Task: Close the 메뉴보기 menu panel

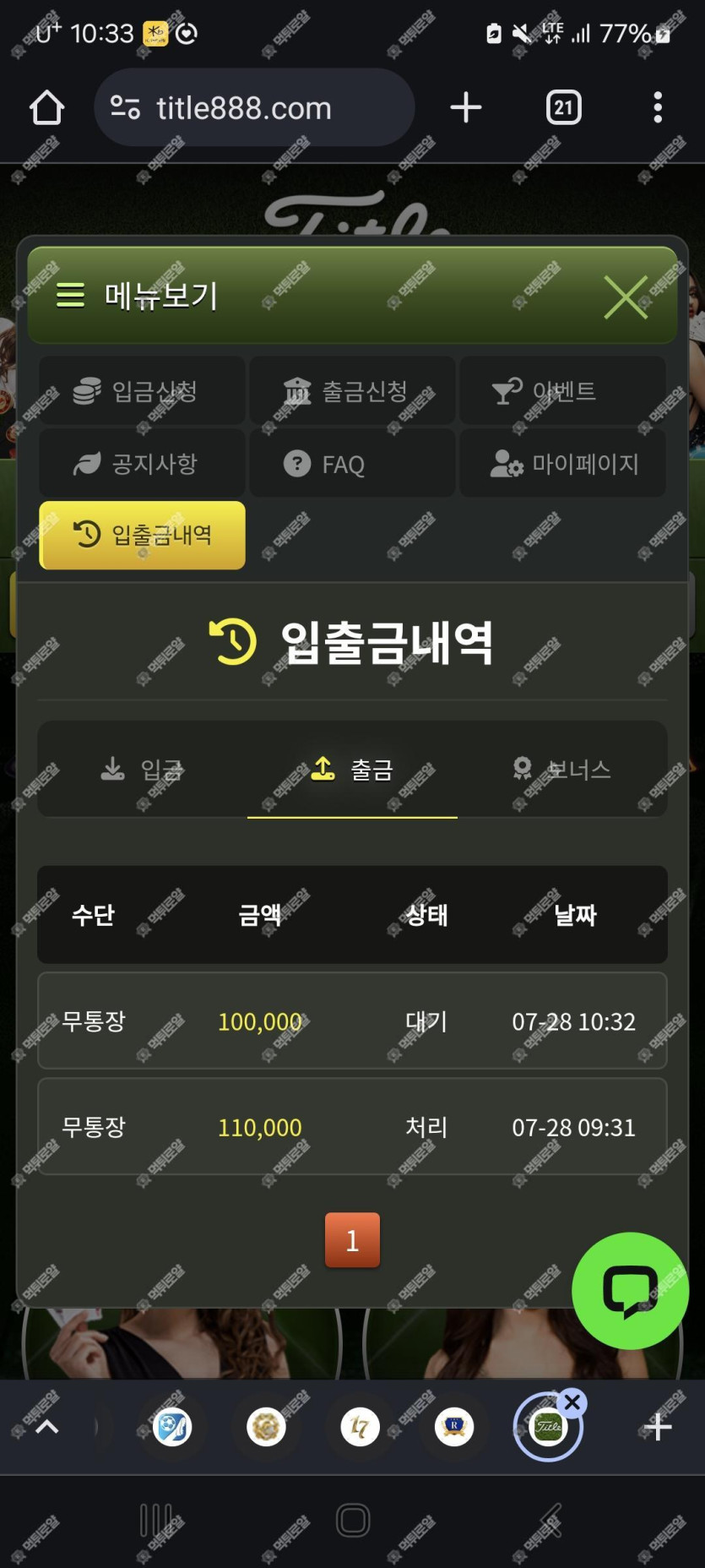Action: coord(625,297)
